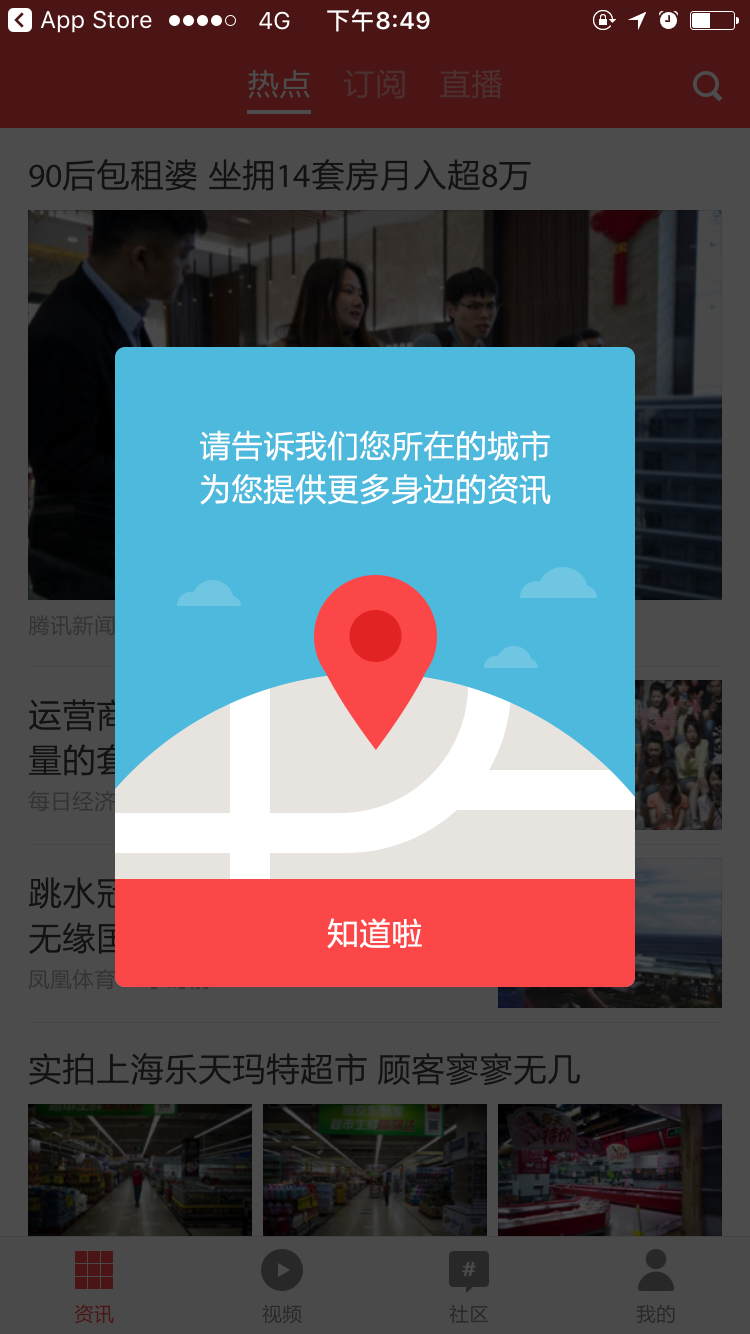The height and width of the screenshot is (1334, 750).
Task: Switch to the 订阅 top tab
Action: pyautogui.click(x=374, y=85)
